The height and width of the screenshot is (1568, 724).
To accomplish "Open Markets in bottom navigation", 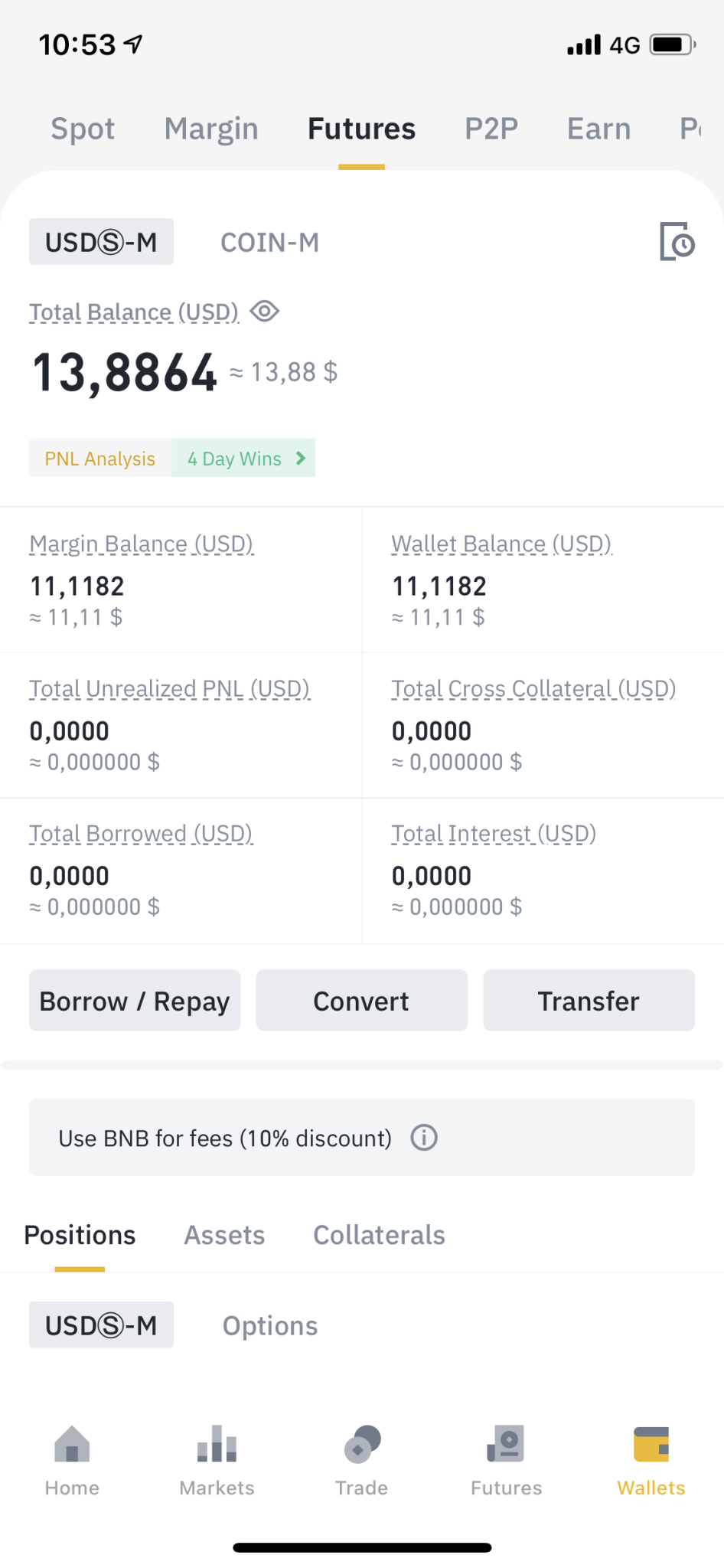I will click(217, 1461).
